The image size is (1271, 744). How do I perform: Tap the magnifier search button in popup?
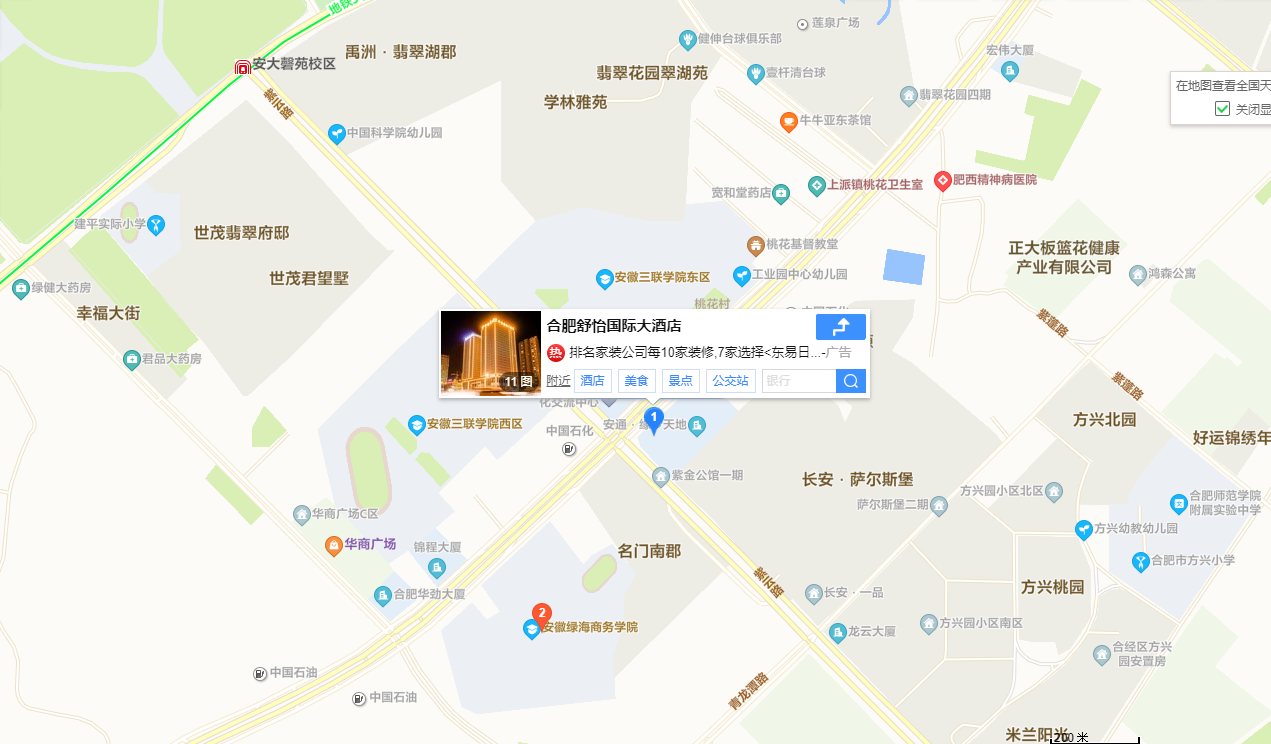(851, 381)
